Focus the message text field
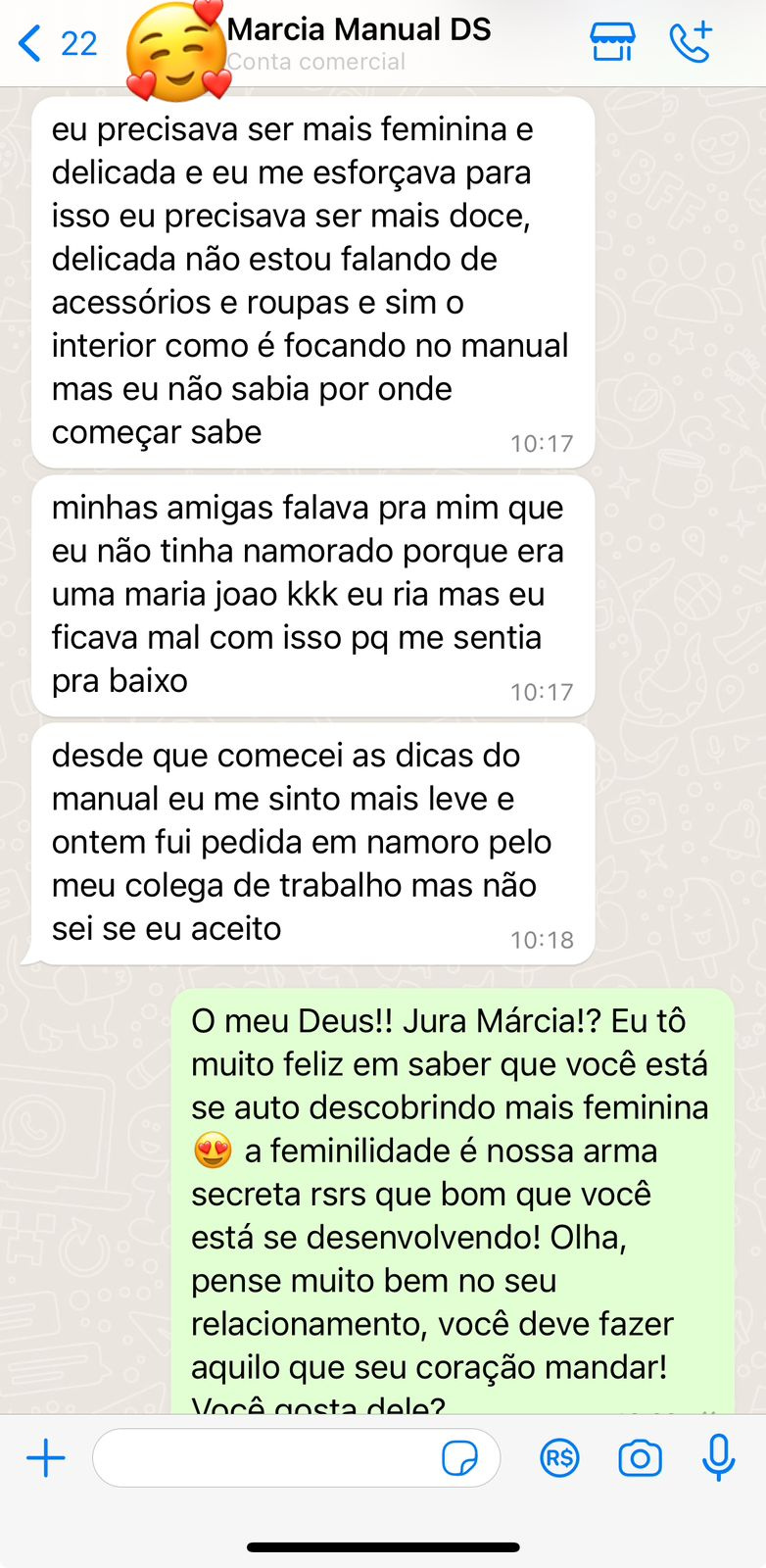 click(264, 1458)
